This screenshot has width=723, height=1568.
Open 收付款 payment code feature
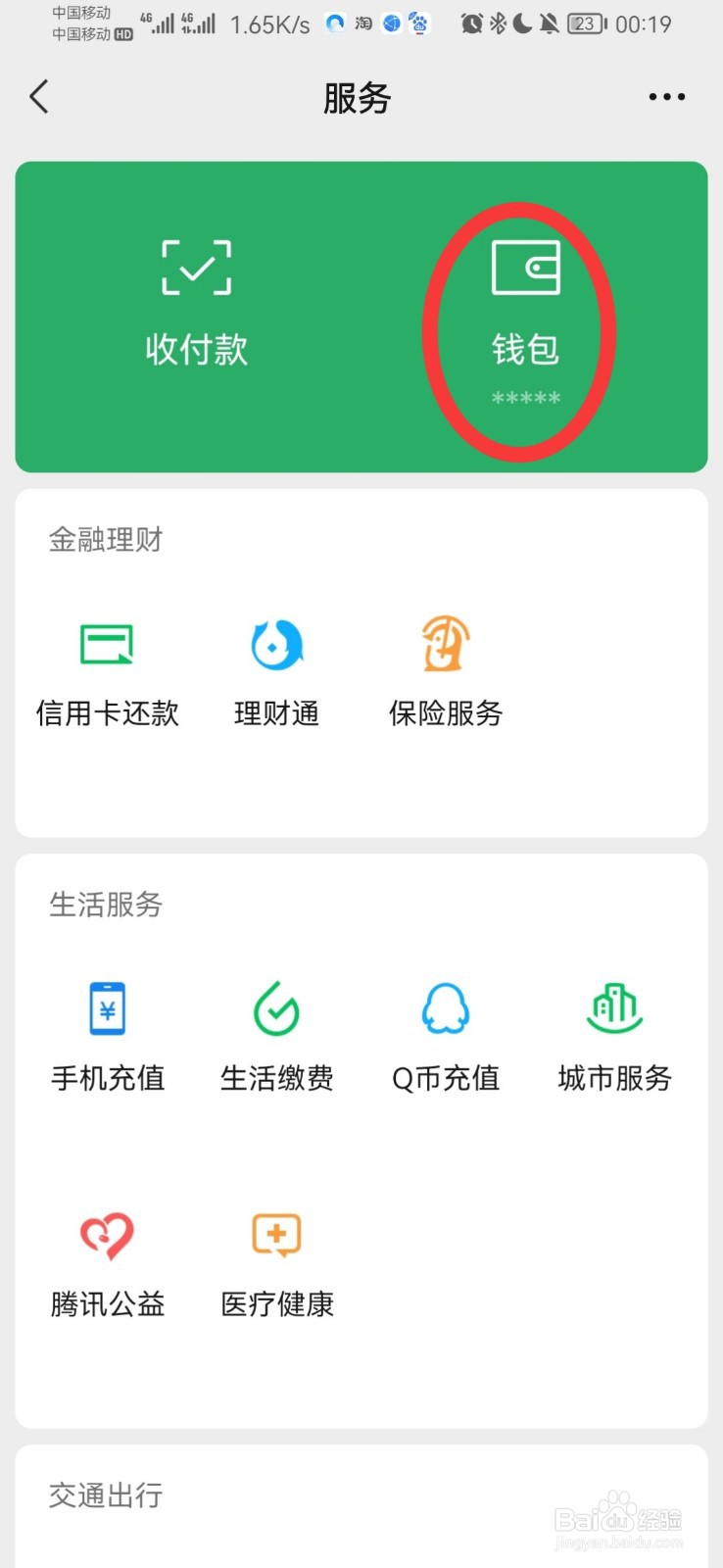tap(196, 304)
